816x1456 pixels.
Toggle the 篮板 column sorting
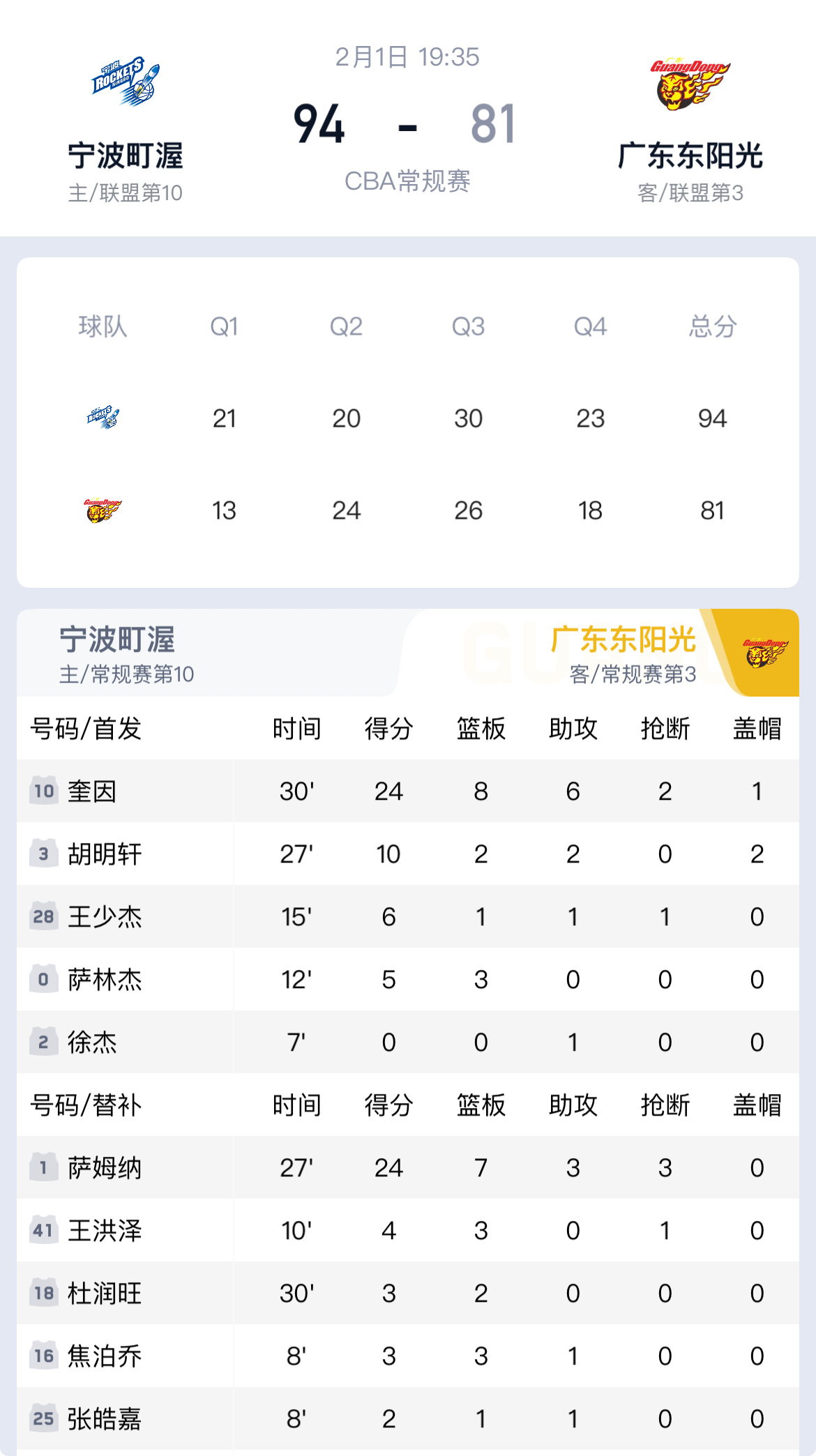481,729
